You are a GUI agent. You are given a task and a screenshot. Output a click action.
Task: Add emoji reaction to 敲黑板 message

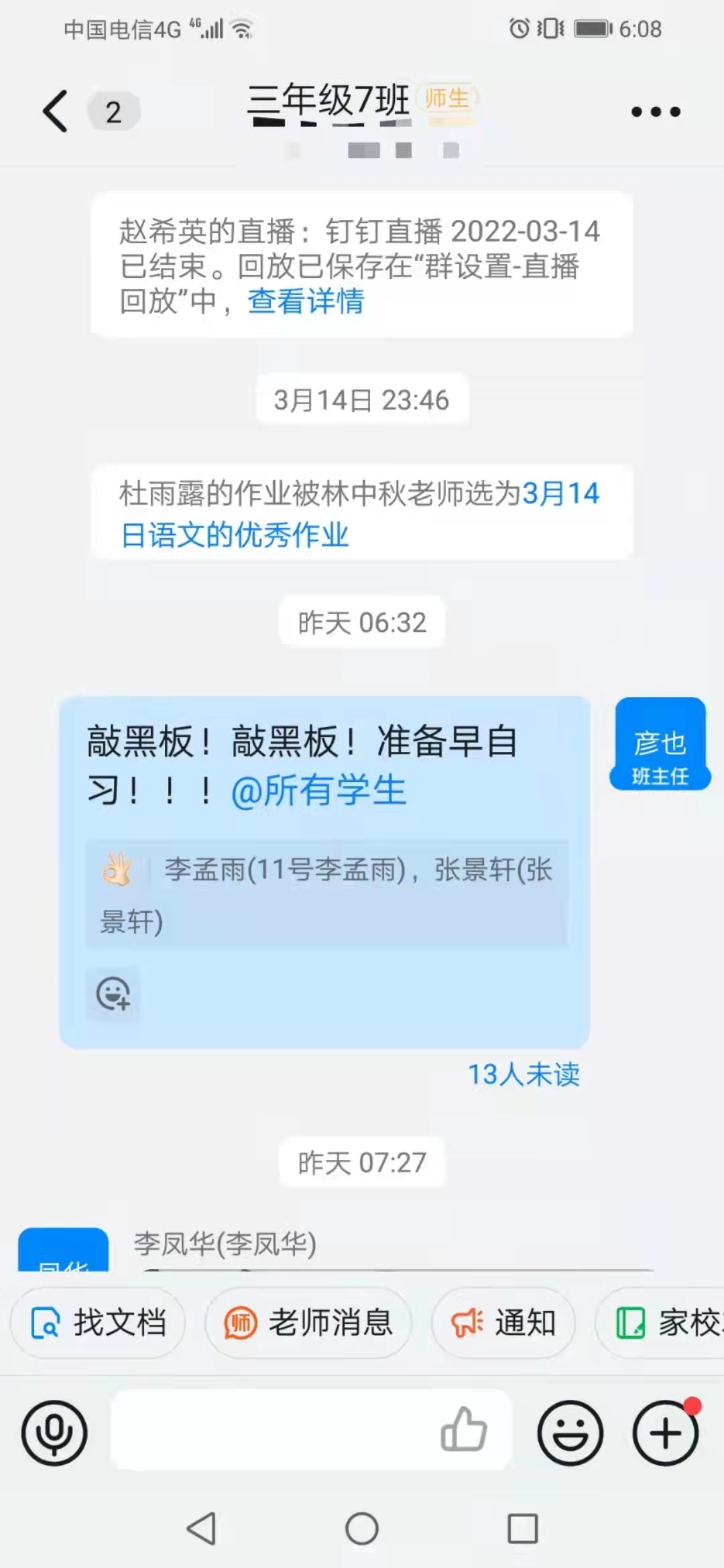pyautogui.click(x=113, y=993)
